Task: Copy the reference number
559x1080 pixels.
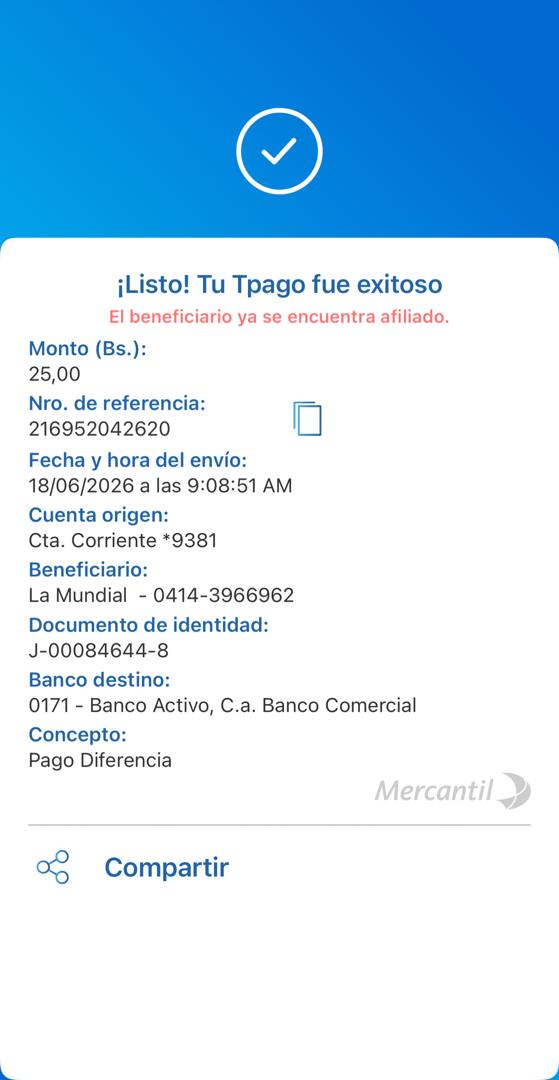Action: point(307,418)
